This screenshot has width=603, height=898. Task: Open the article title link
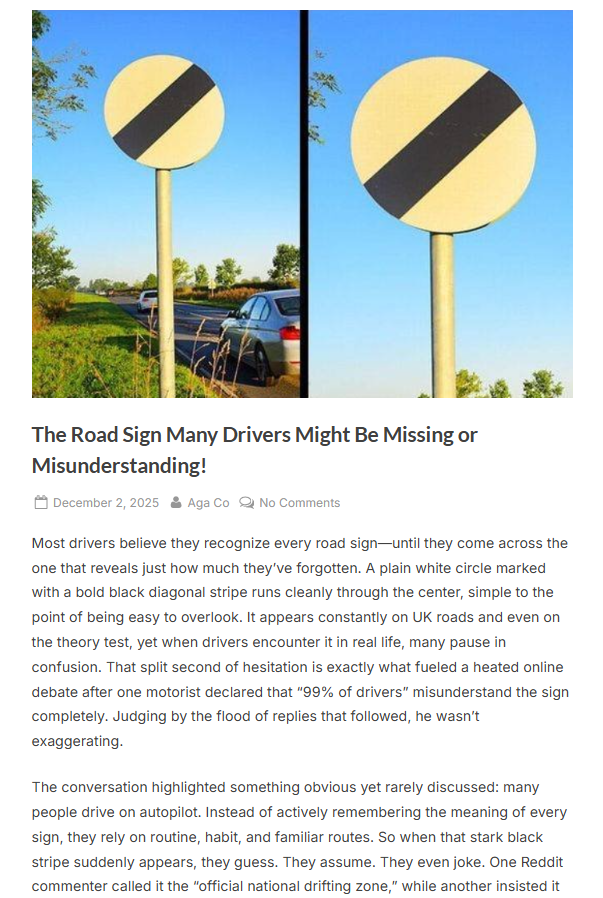point(254,450)
